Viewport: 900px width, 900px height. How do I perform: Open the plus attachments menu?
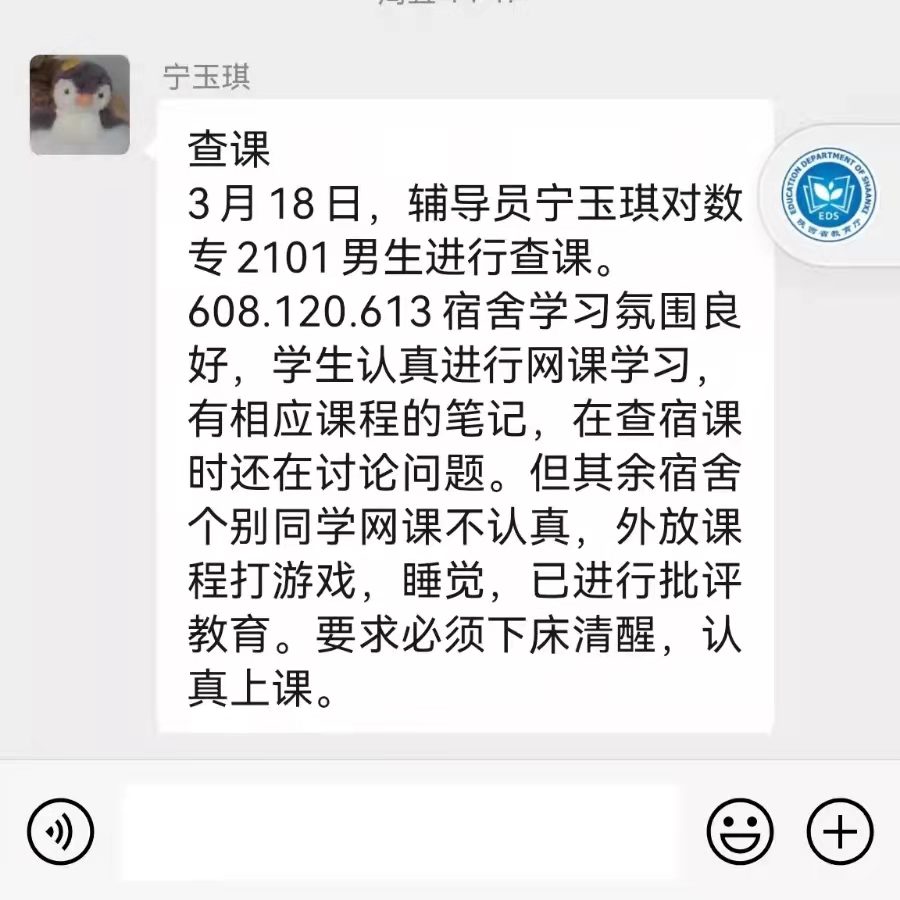point(840,831)
